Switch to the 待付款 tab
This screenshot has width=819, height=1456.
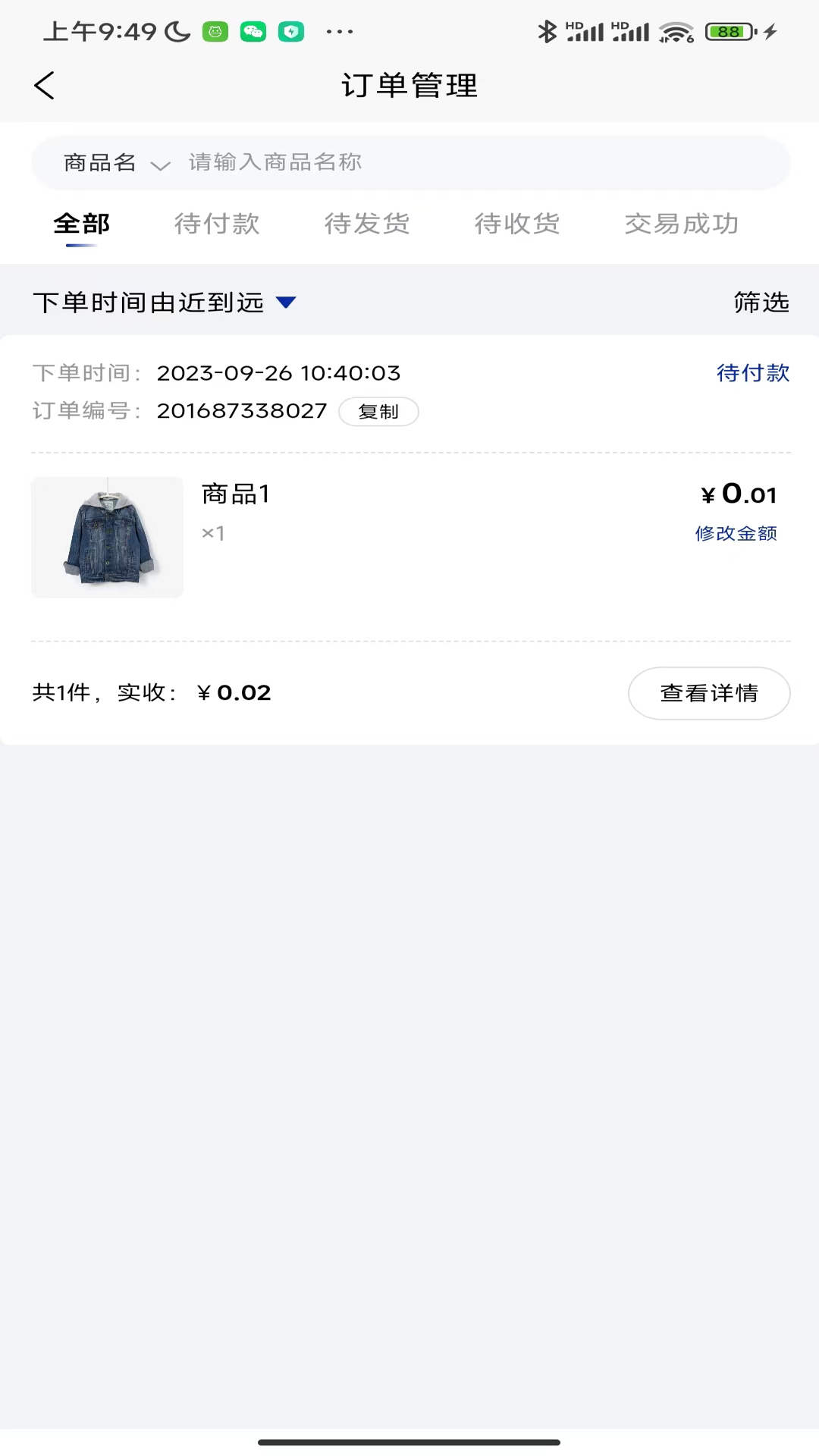[217, 224]
